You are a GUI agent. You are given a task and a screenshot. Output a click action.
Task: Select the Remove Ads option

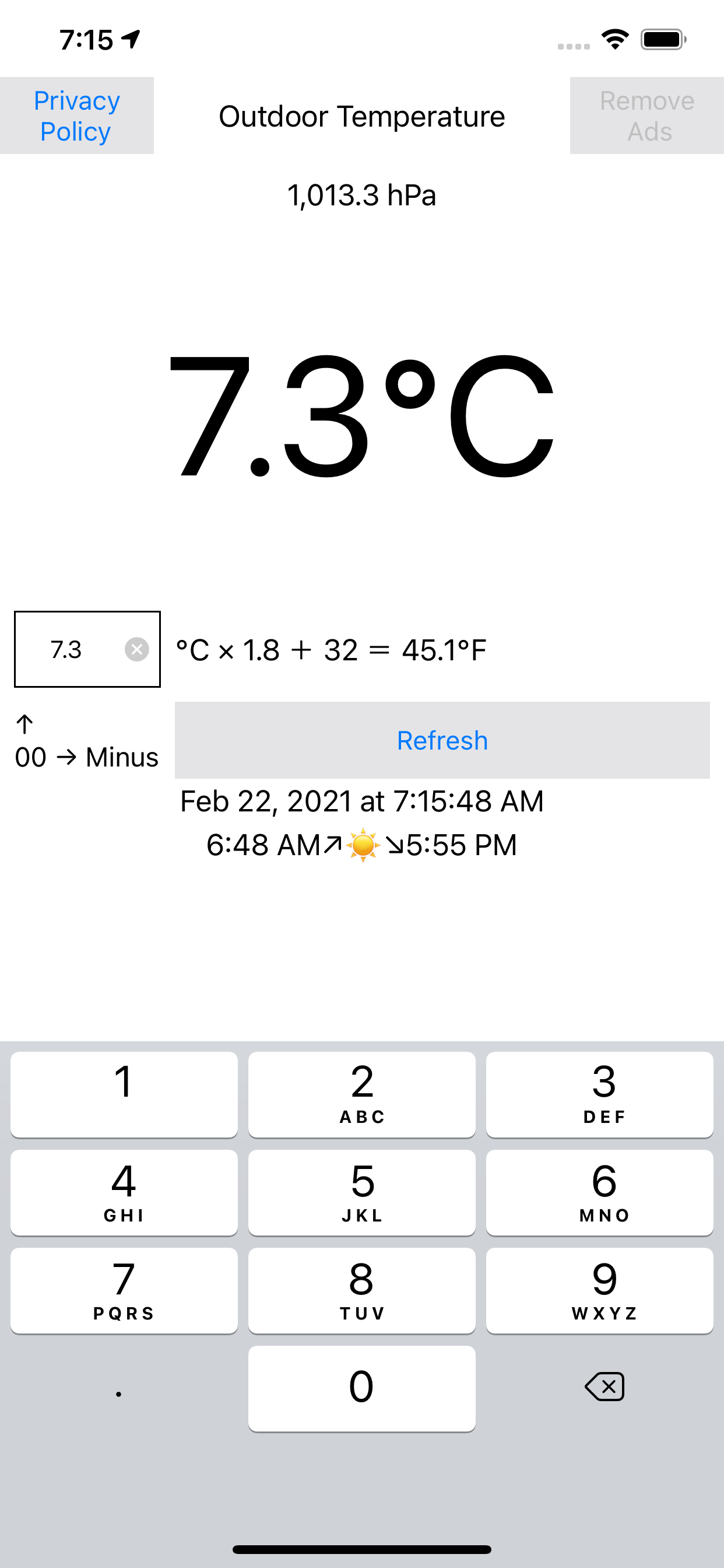point(646,115)
